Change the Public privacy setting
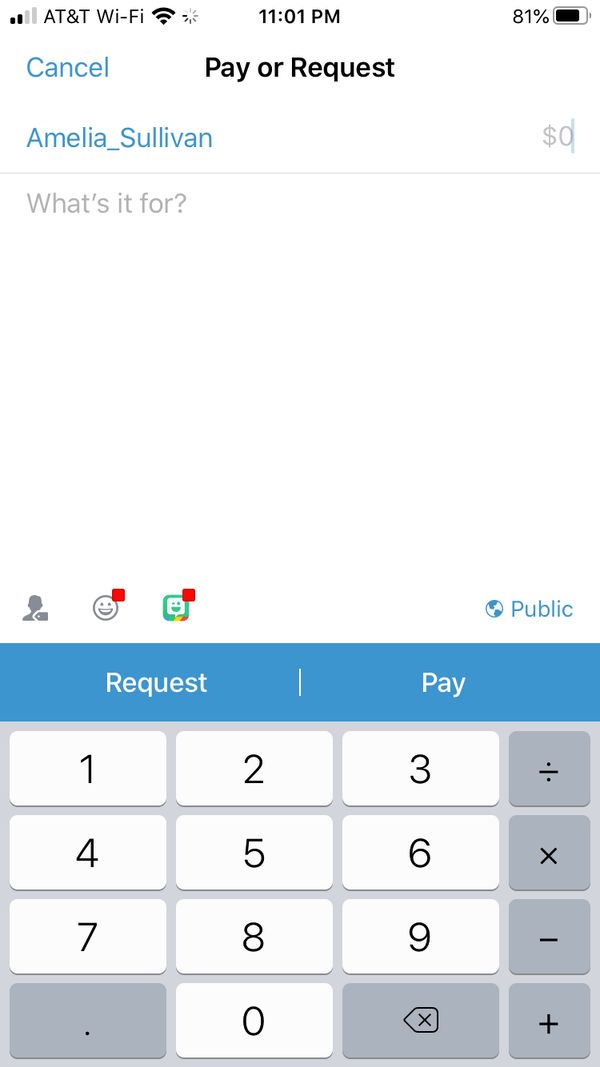 click(x=529, y=609)
